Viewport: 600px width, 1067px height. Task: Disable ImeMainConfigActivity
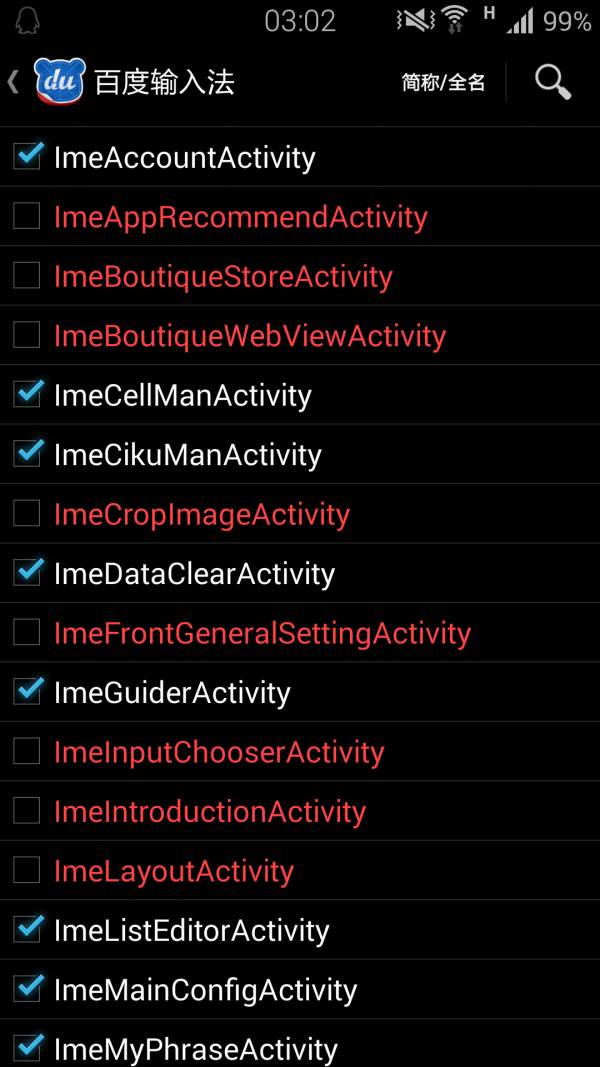click(x=27, y=989)
